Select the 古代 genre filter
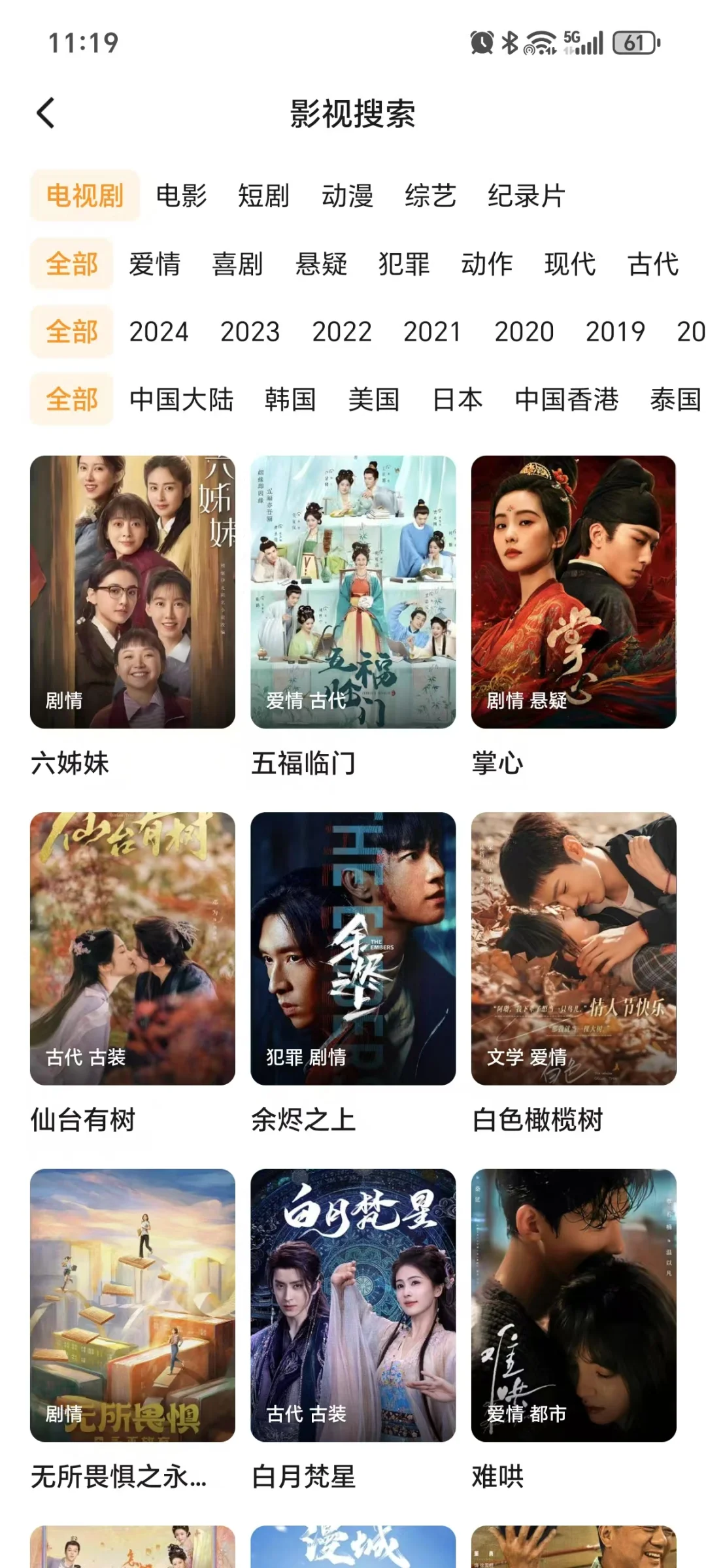The image size is (706, 1568). coord(653,264)
